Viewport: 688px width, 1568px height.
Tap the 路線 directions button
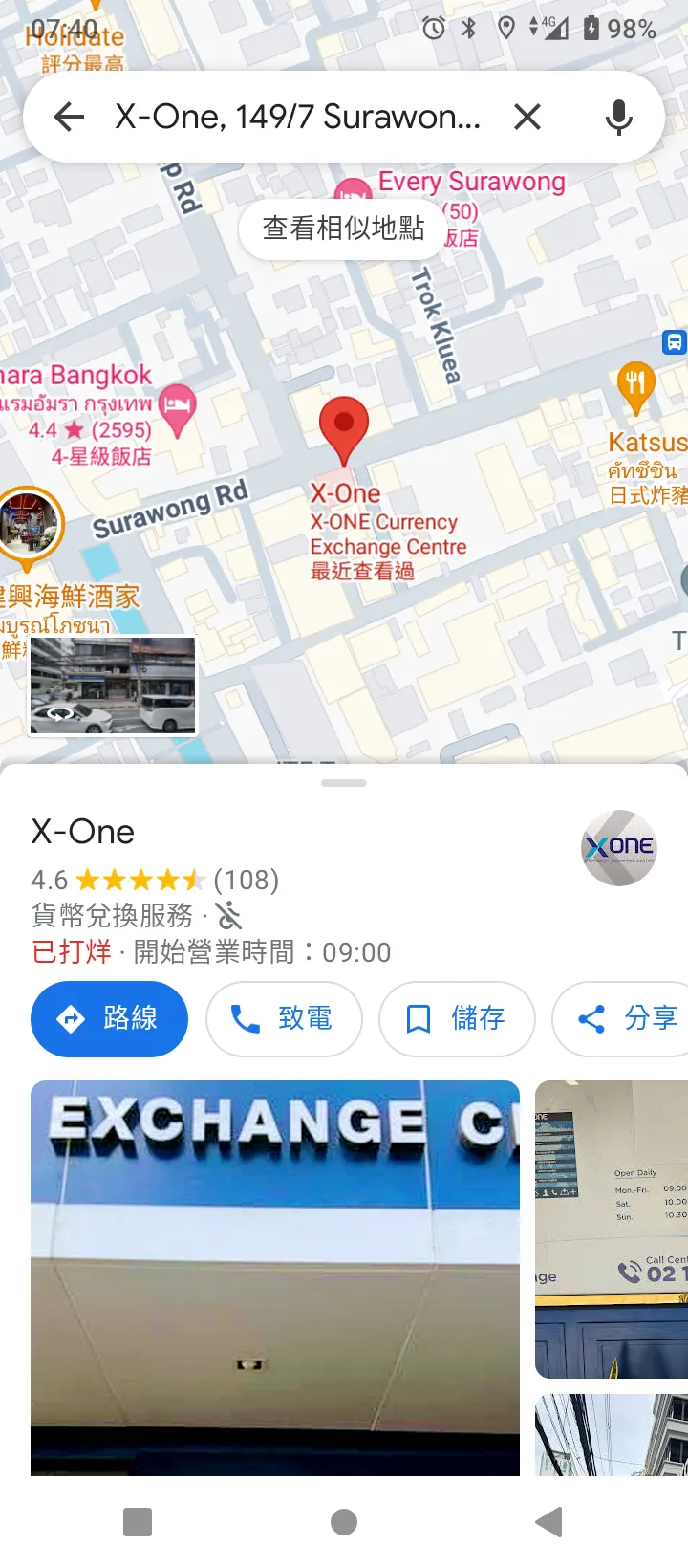pos(109,1019)
